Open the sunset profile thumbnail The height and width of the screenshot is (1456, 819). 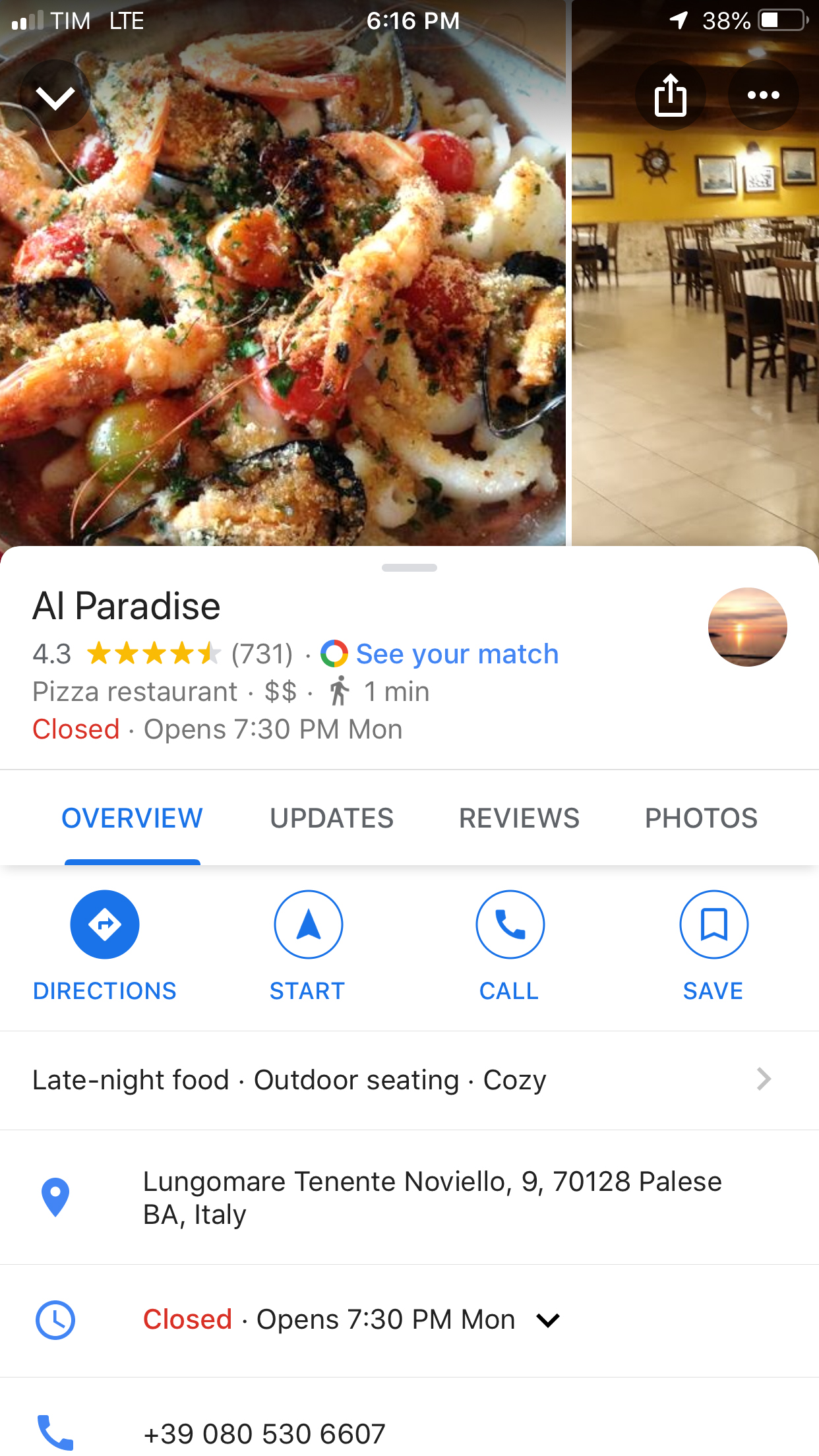[x=747, y=627]
